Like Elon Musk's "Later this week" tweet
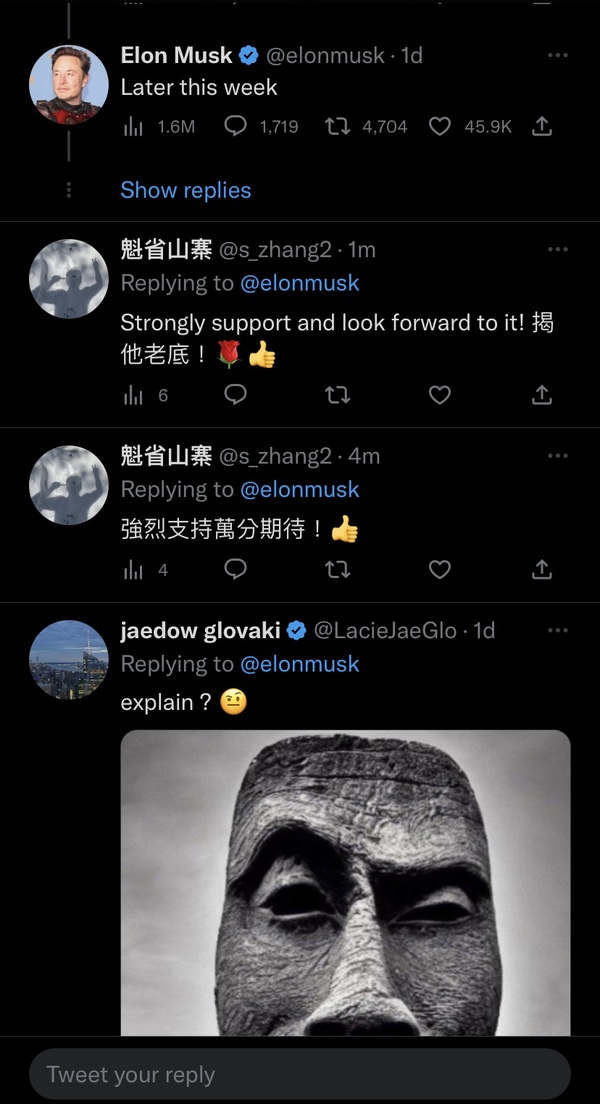The height and width of the screenshot is (1104, 600). coord(440,127)
